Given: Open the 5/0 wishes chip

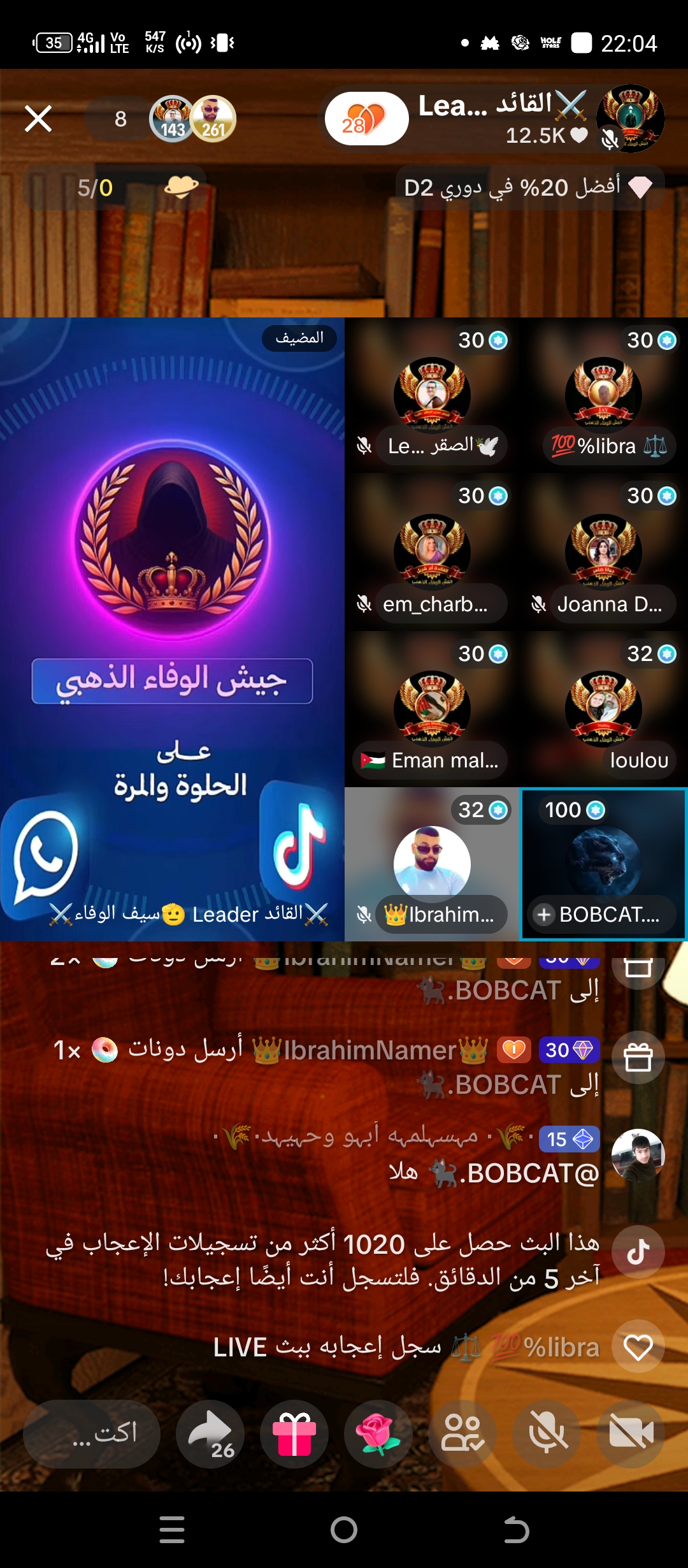Looking at the screenshot, I should pos(115,187).
